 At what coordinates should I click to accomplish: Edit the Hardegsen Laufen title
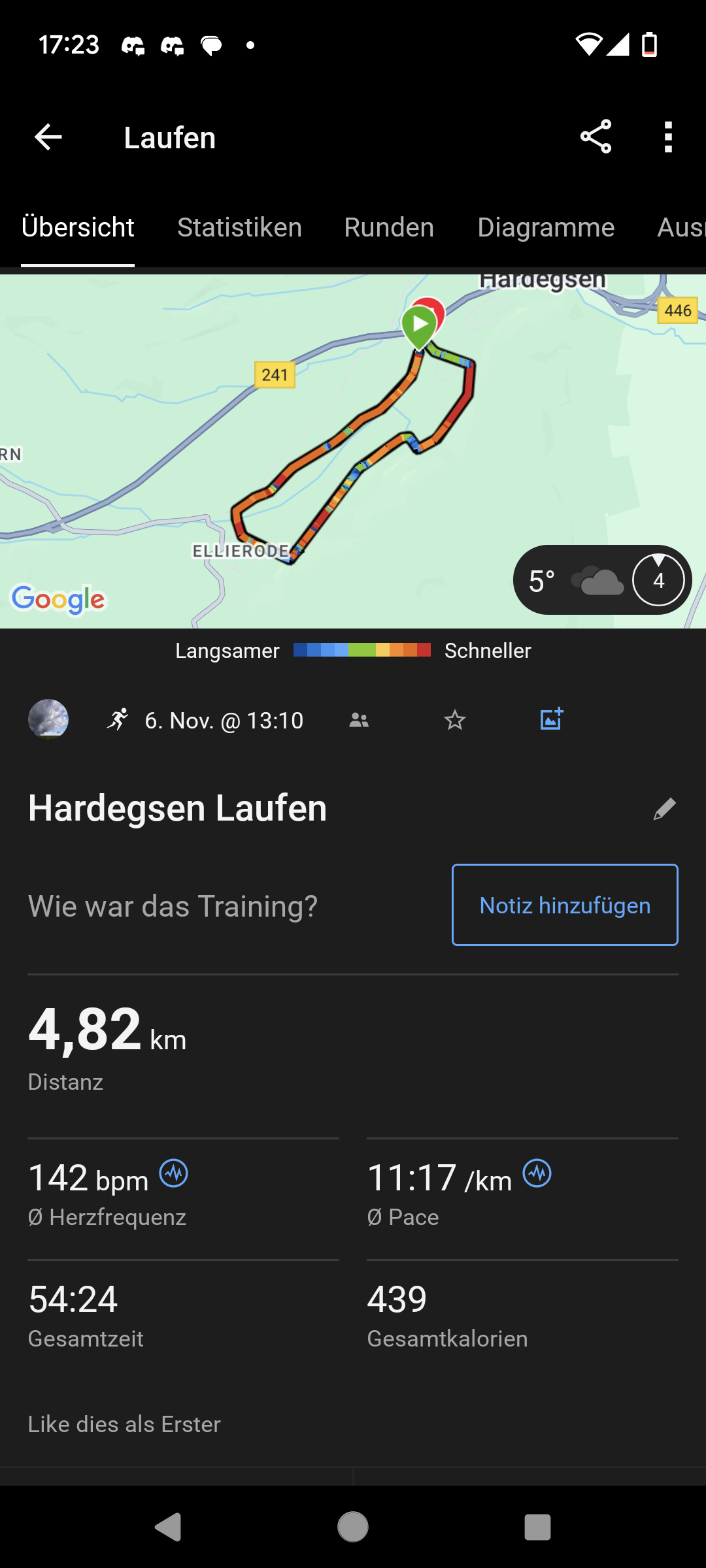[665, 809]
